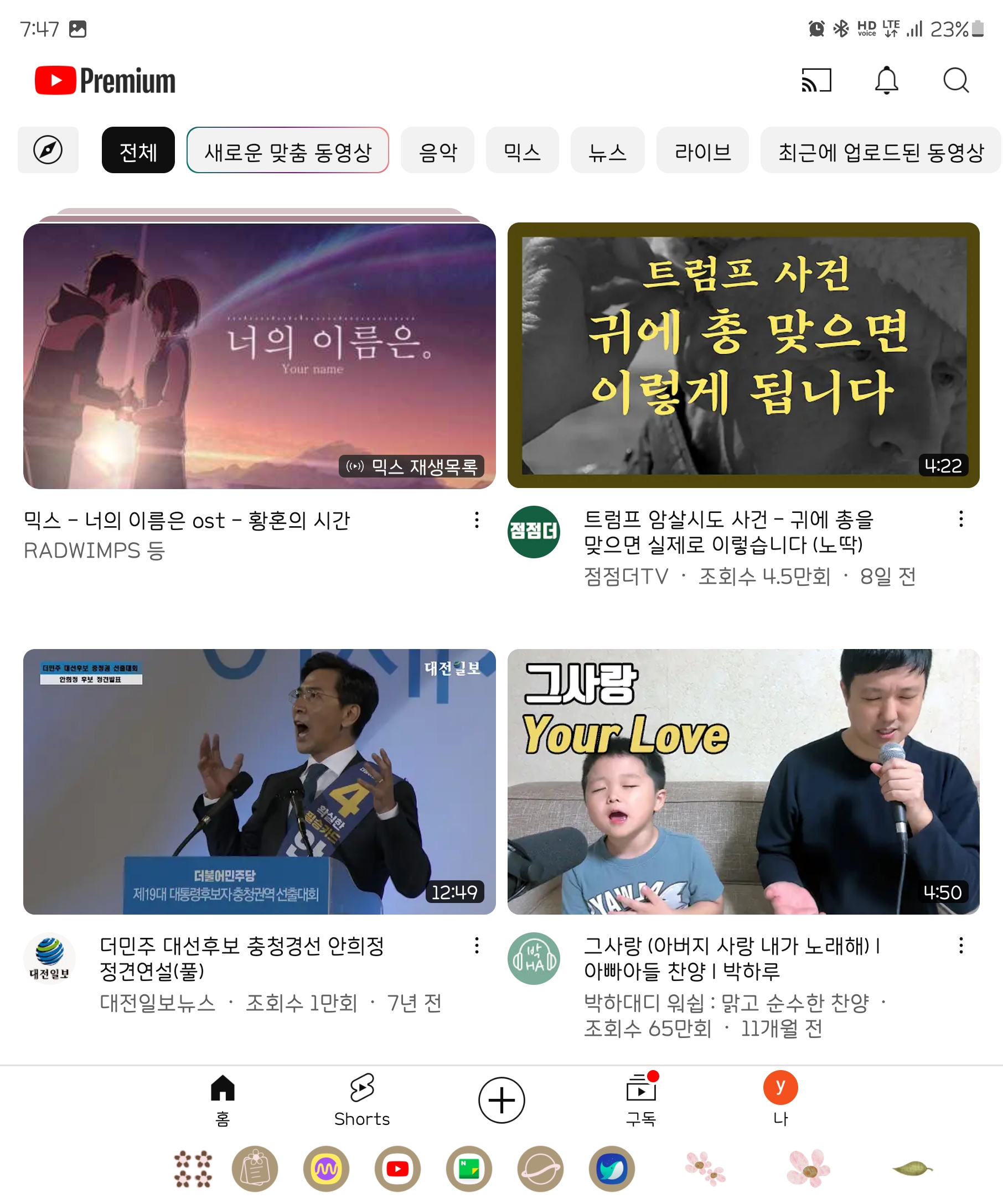Open more options for 너의 이름은 mix
This screenshot has height=1204, width=1003.
tap(477, 520)
